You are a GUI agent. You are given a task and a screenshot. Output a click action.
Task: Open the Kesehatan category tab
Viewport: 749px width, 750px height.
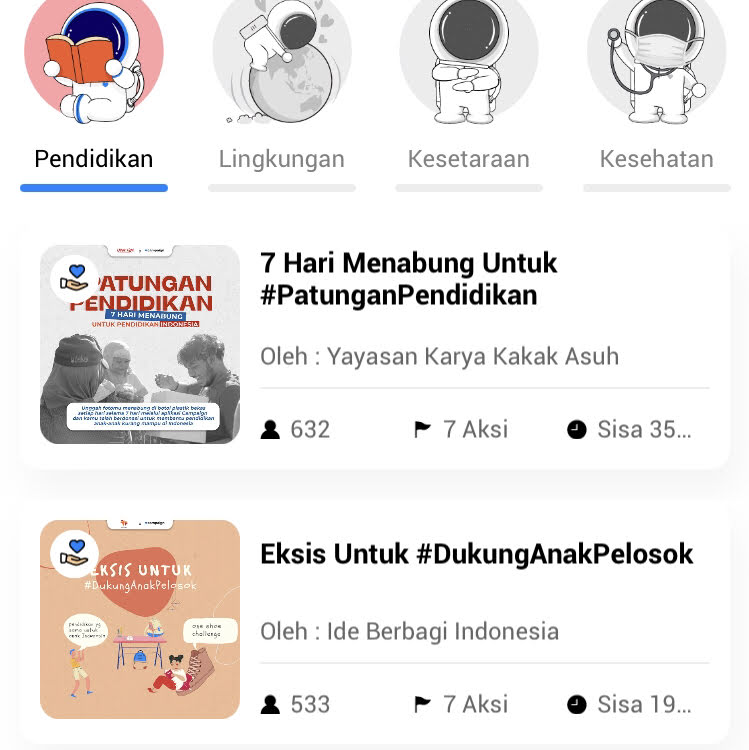[656, 159]
